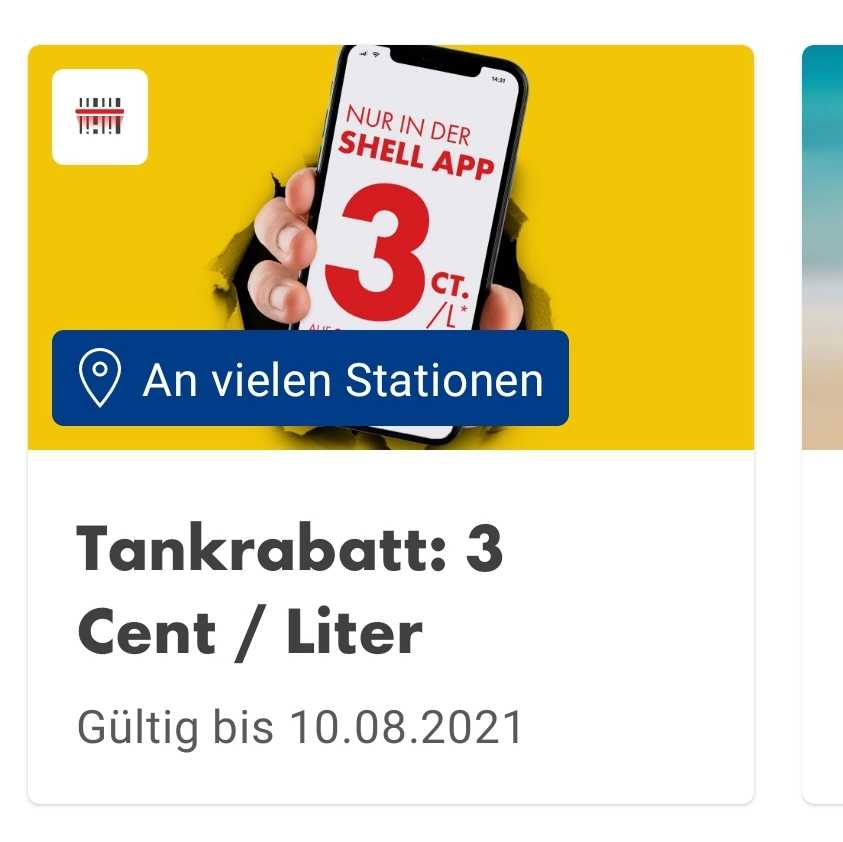The height and width of the screenshot is (842, 843).
Task: Tap the barcode icon on the offer
Action: point(100,116)
